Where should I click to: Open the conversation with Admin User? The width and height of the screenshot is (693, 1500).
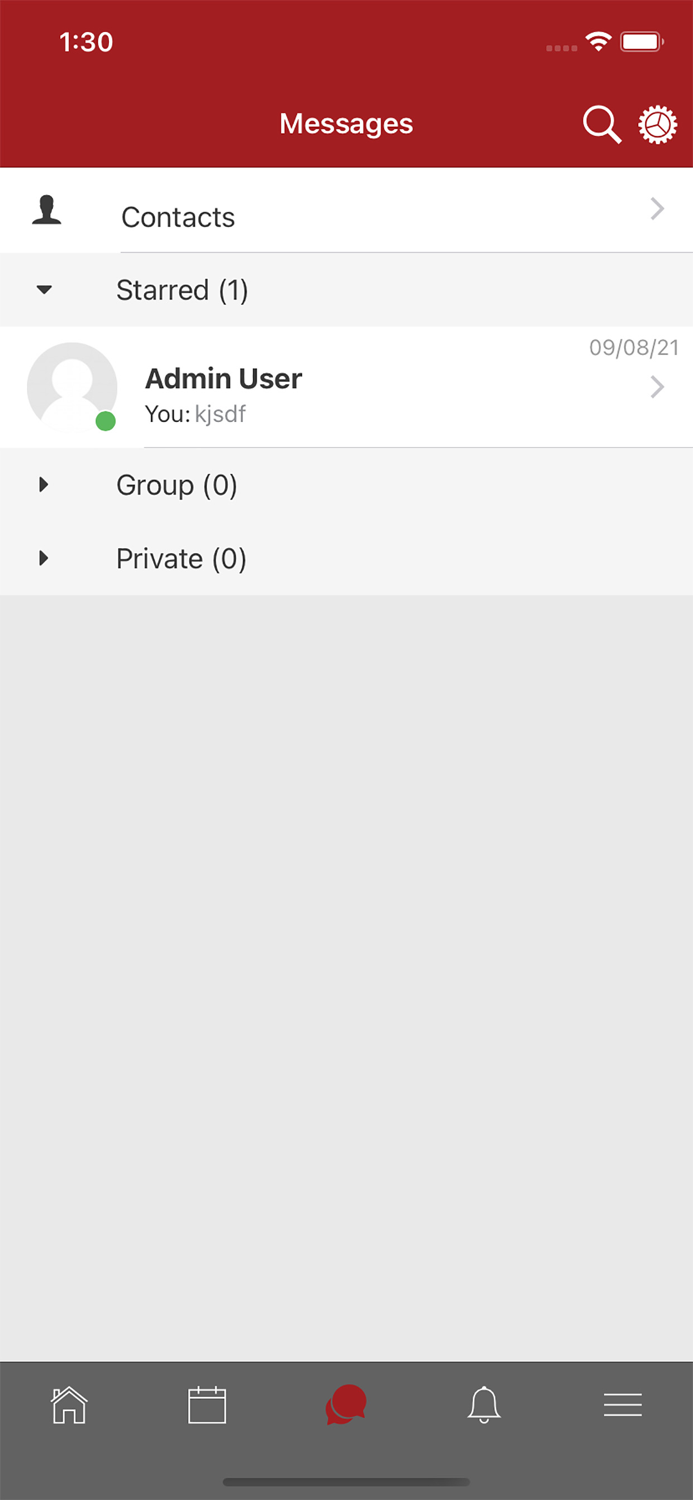(346, 388)
